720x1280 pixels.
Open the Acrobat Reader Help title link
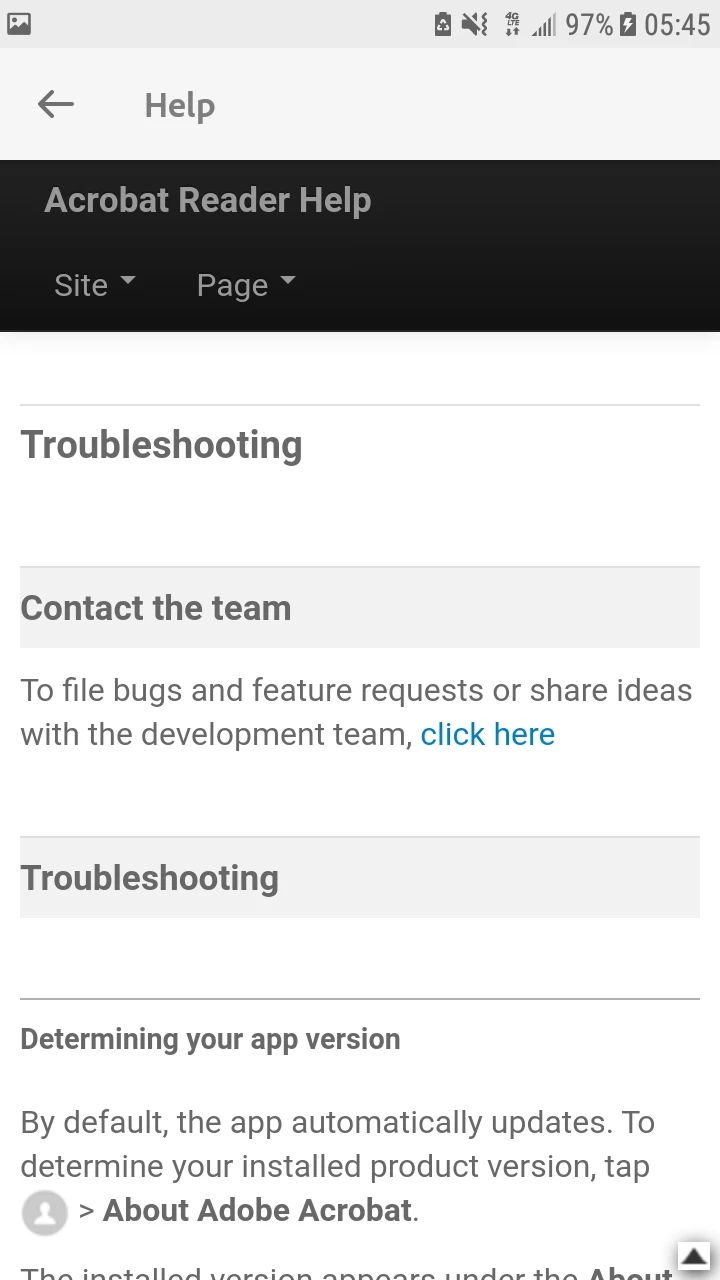[208, 200]
